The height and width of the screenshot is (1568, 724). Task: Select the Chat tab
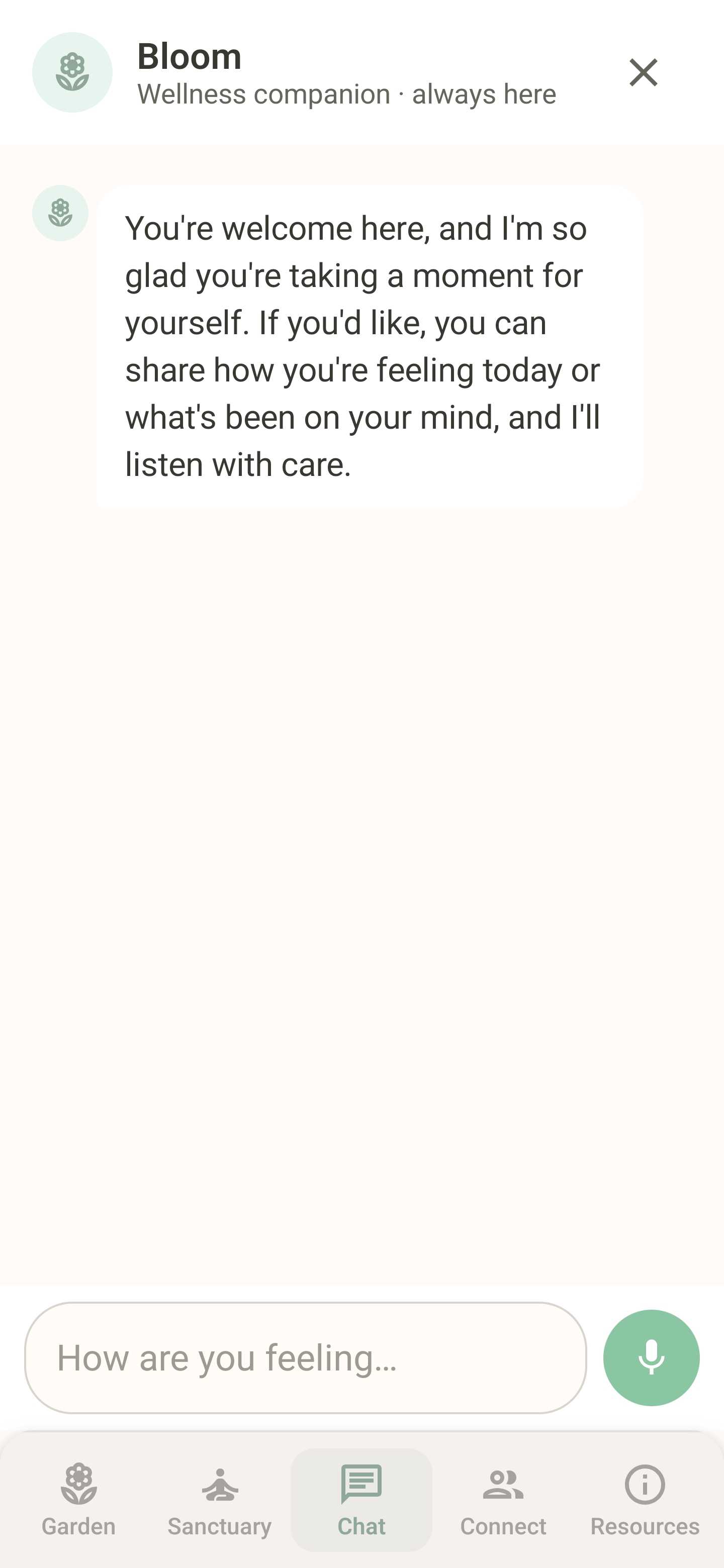pos(361,1500)
